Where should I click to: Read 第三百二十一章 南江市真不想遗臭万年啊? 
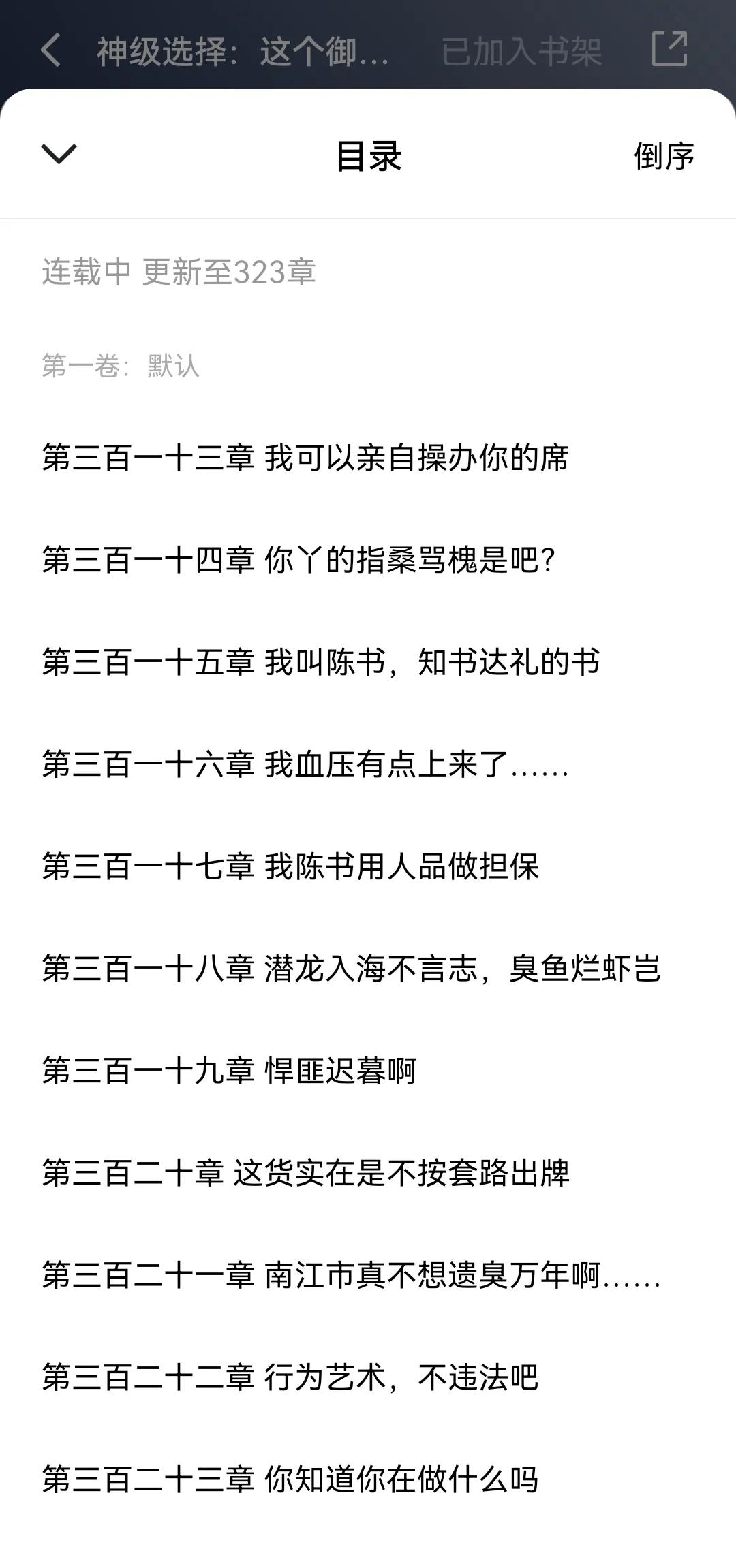coord(351,1275)
